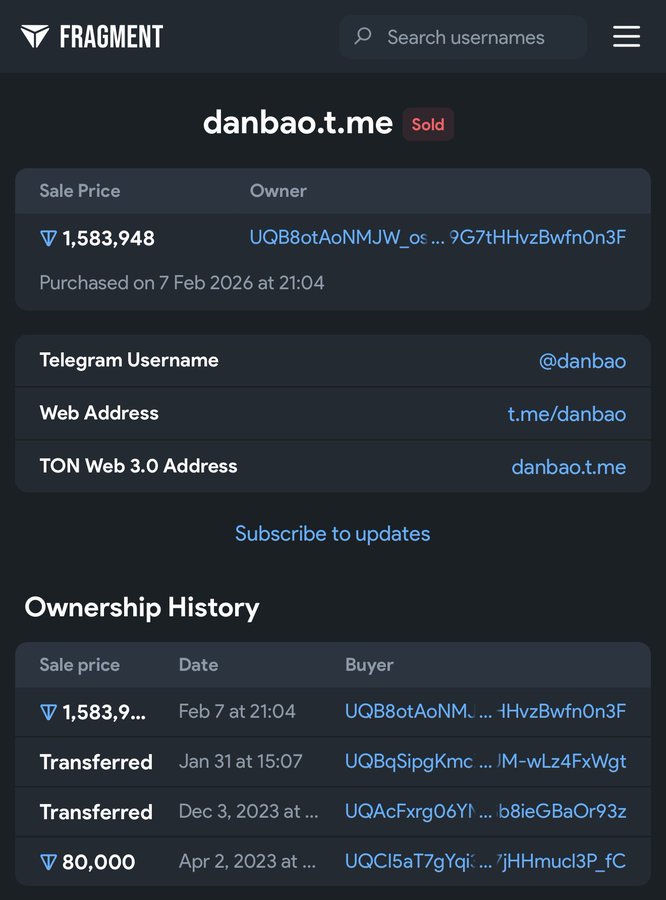The width and height of the screenshot is (666, 900).
Task: Open the t.me/danbao web address
Action: (x=566, y=414)
